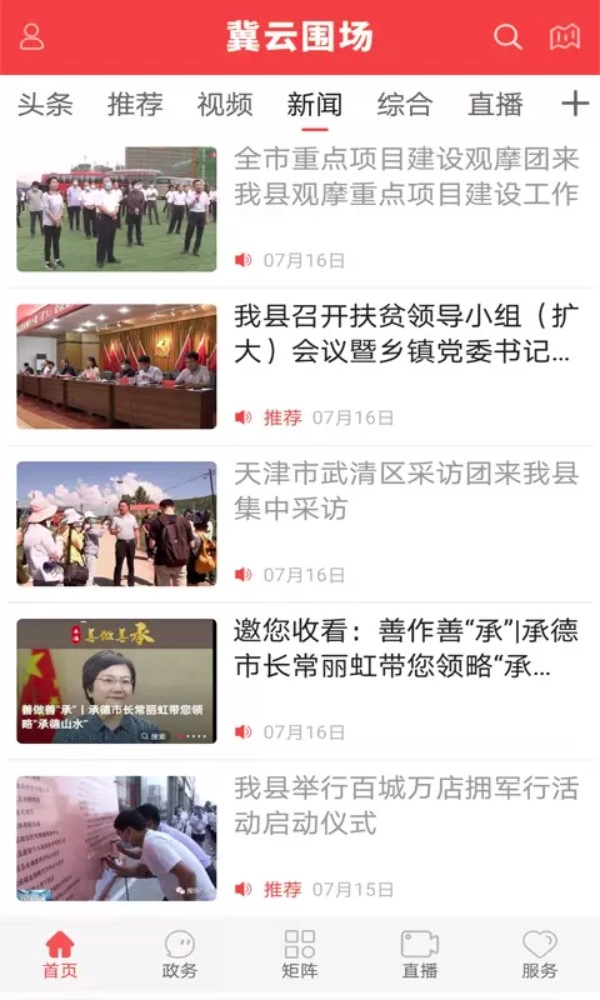Screen dimensions: 600x1000
Task: Read 我县举行百城万店拥军行活动启动仪式
Action: pos(406,806)
